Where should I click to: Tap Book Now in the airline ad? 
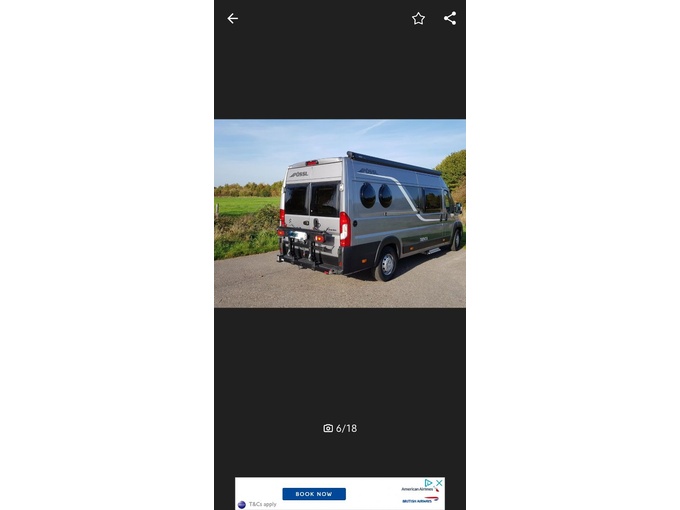point(313,494)
